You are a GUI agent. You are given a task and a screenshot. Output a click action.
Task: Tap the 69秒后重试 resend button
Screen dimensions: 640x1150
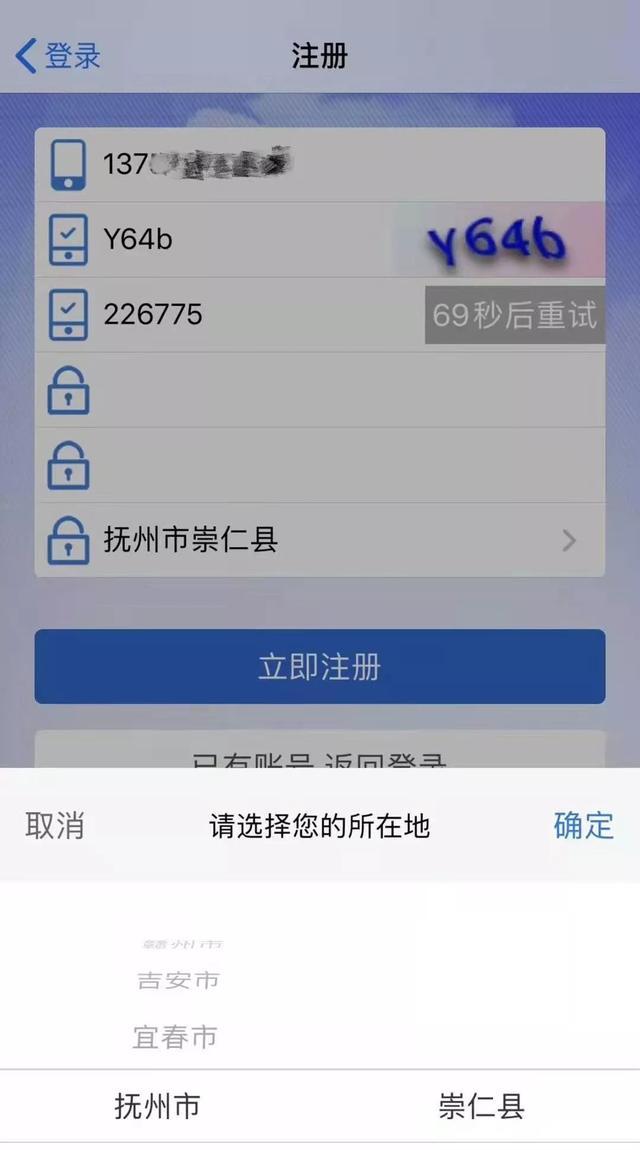(514, 315)
